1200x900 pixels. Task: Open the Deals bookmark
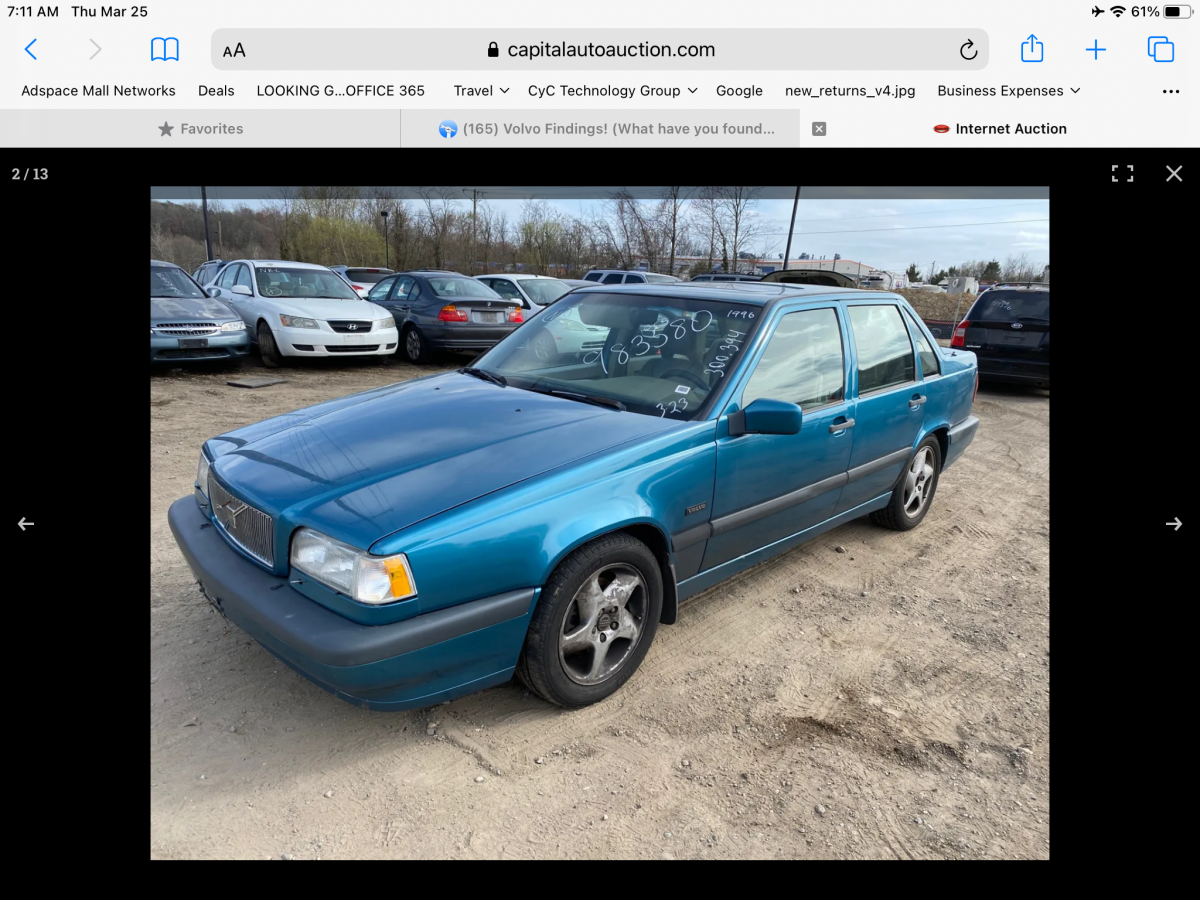(x=216, y=90)
